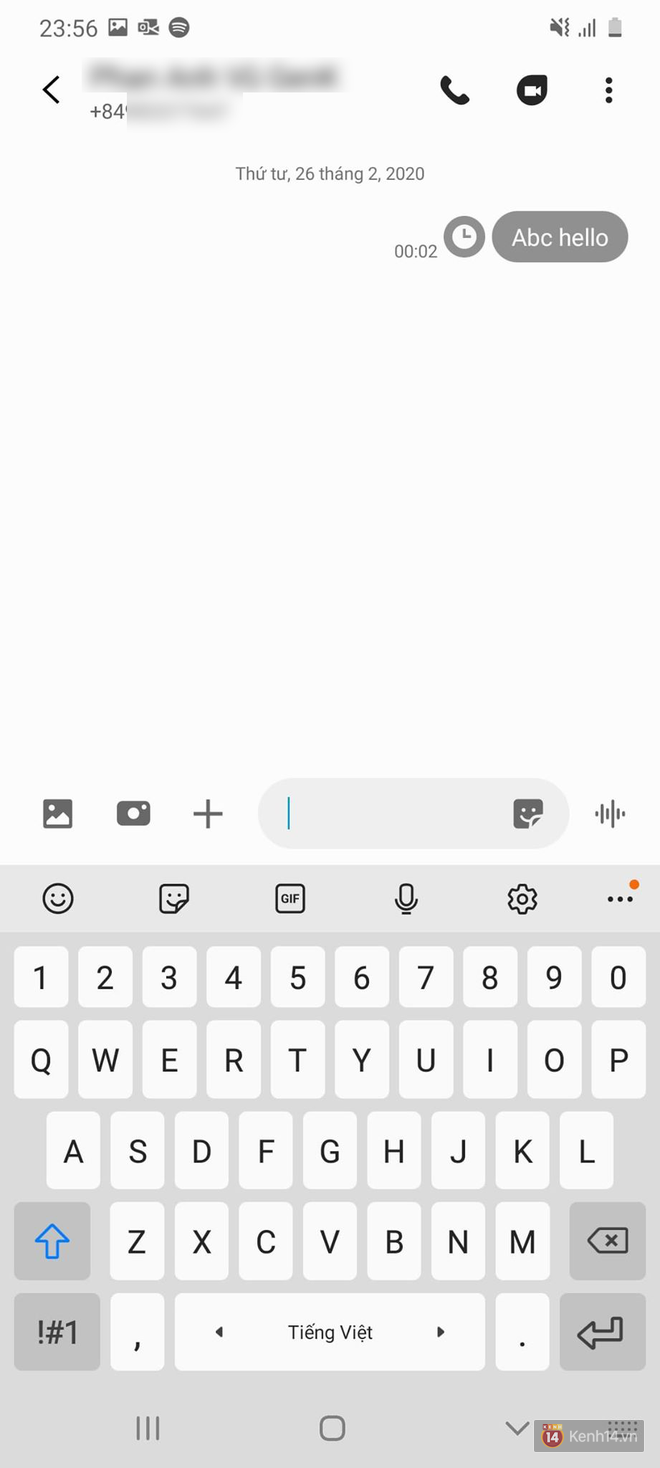
Task: Tap the backspace key
Action: click(x=608, y=1242)
